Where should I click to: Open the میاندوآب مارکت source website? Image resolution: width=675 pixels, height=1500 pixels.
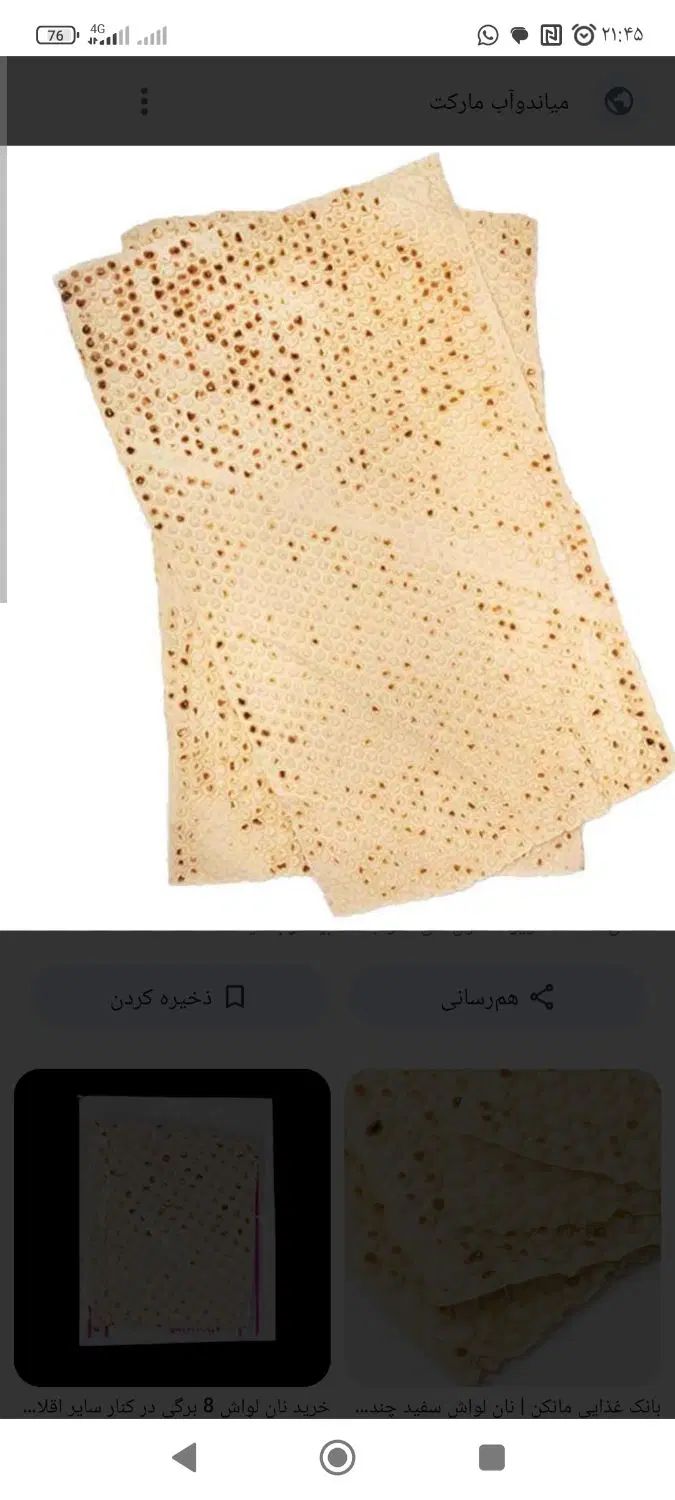point(500,102)
